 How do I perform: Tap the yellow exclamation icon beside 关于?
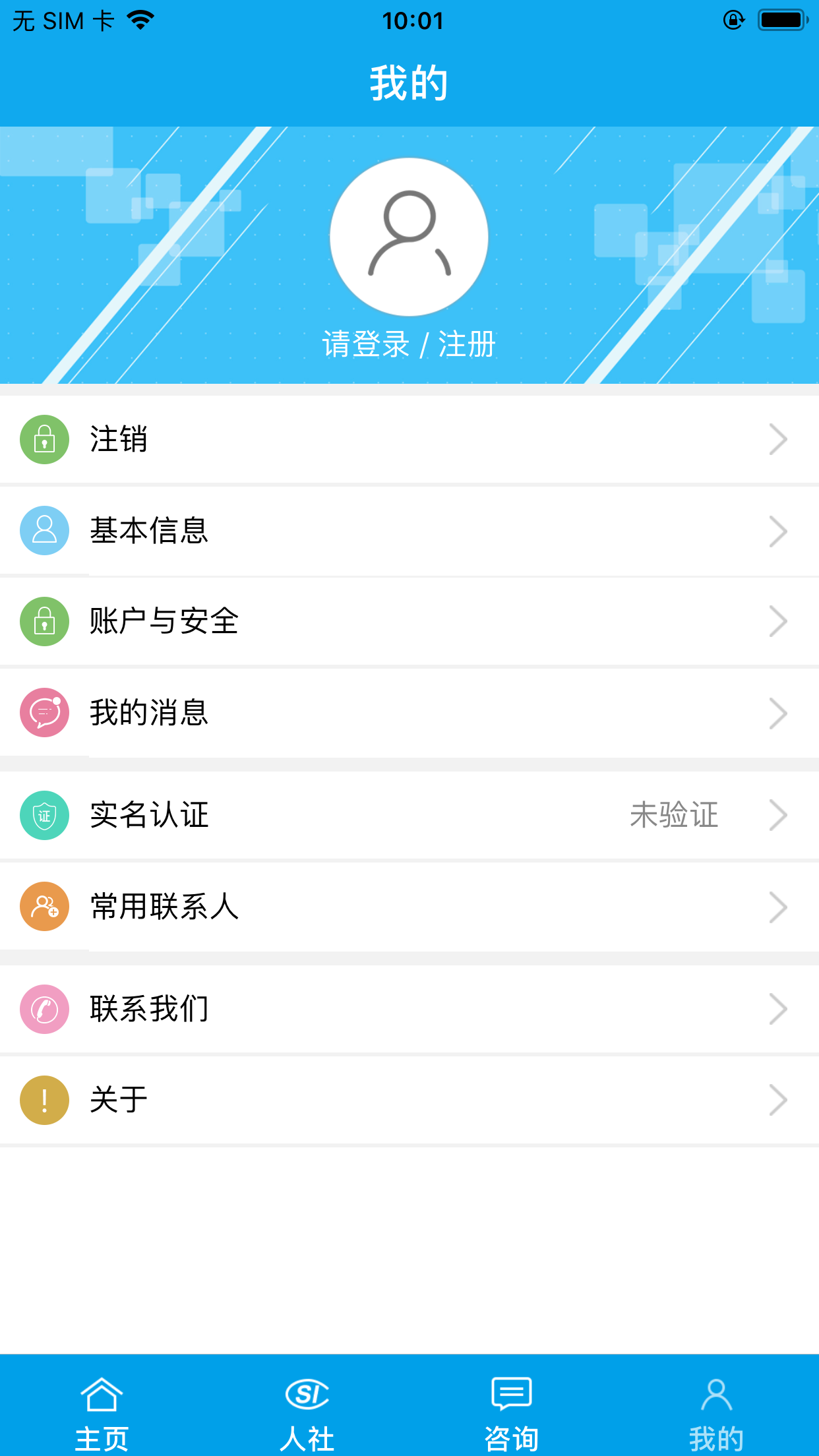[x=44, y=1099]
